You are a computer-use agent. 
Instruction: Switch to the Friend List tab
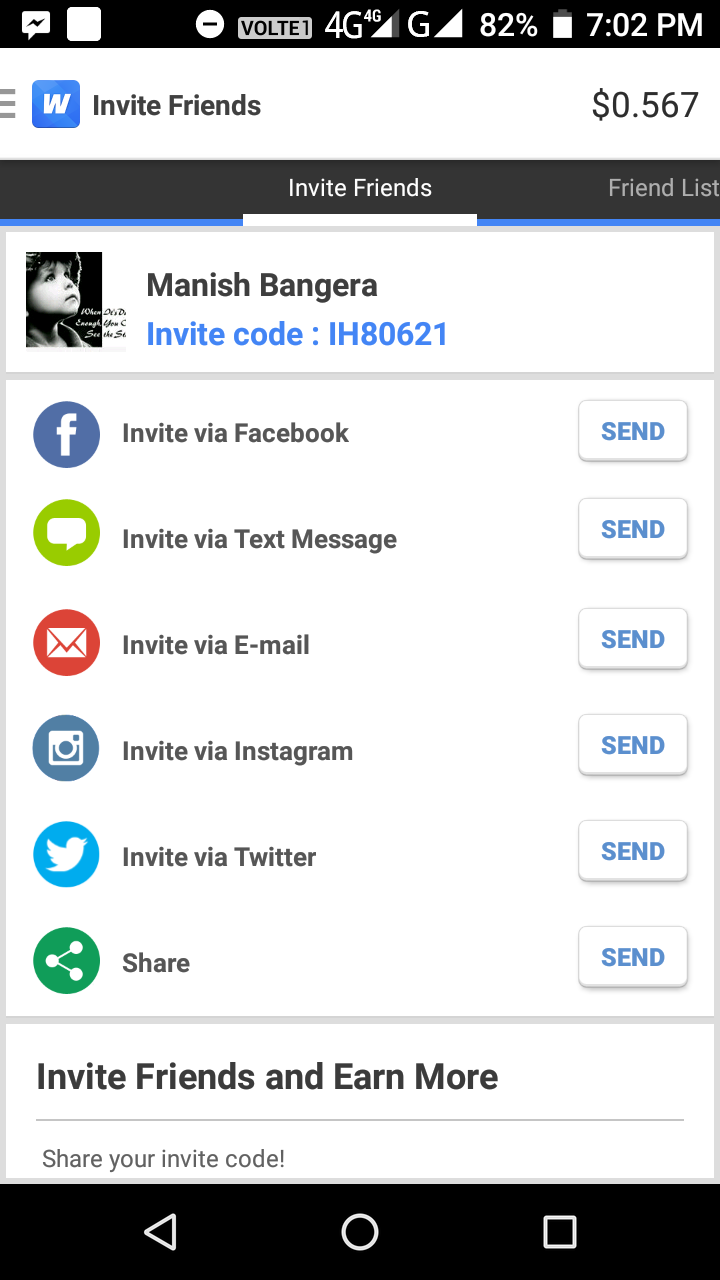pos(662,188)
